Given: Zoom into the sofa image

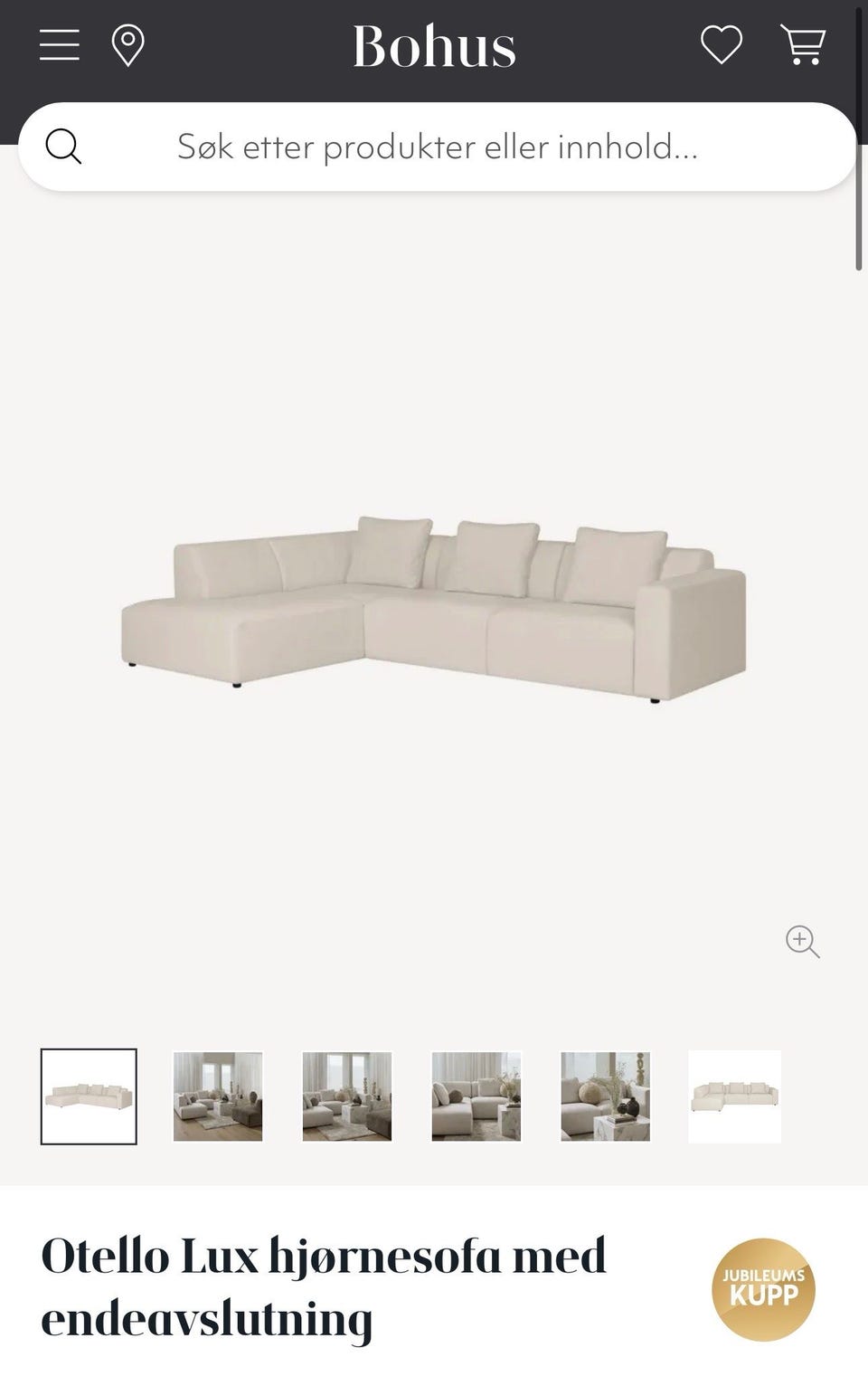Looking at the screenshot, I should coord(802,941).
